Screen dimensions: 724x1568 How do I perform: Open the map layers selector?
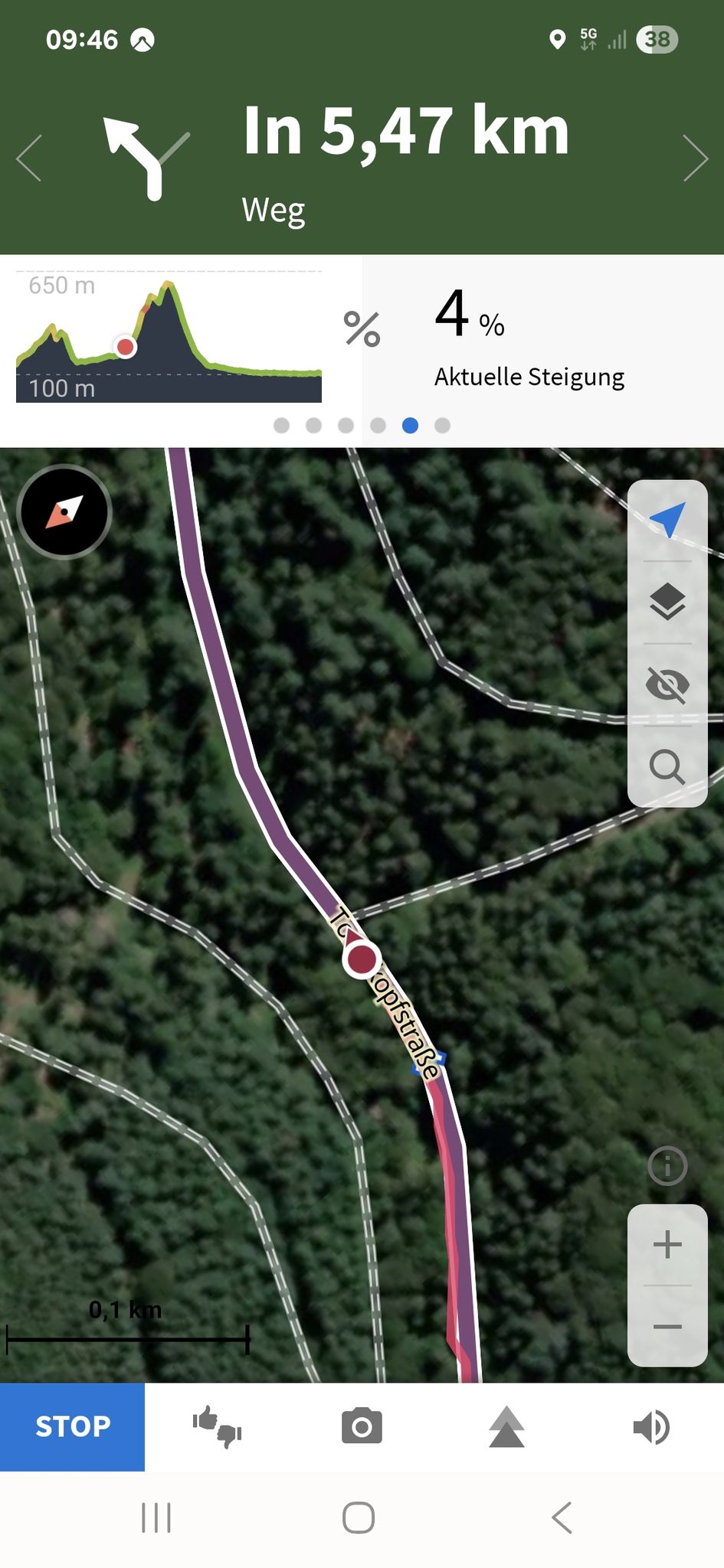[x=667, y=602]
